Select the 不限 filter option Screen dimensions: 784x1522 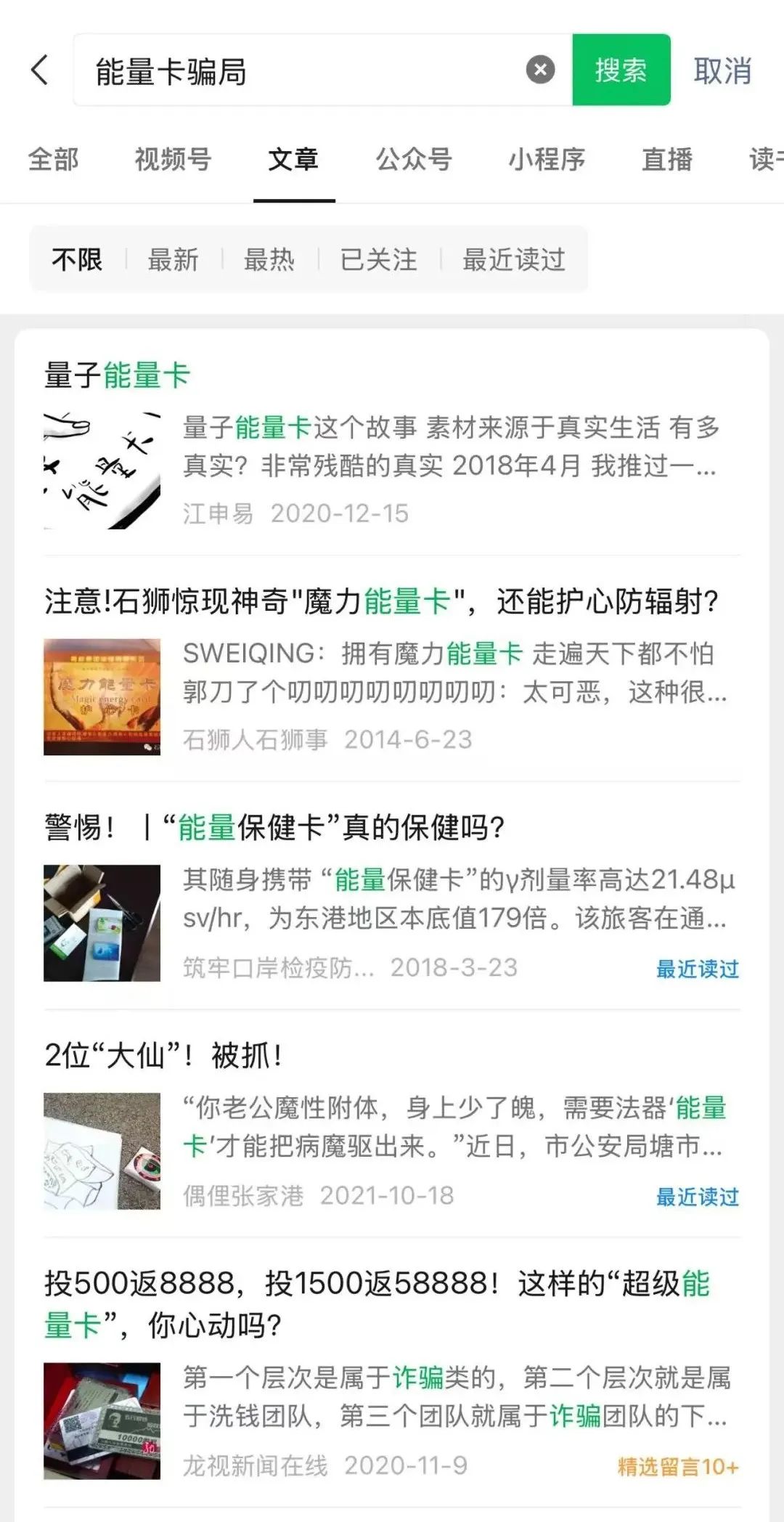(x=77, y=259)
